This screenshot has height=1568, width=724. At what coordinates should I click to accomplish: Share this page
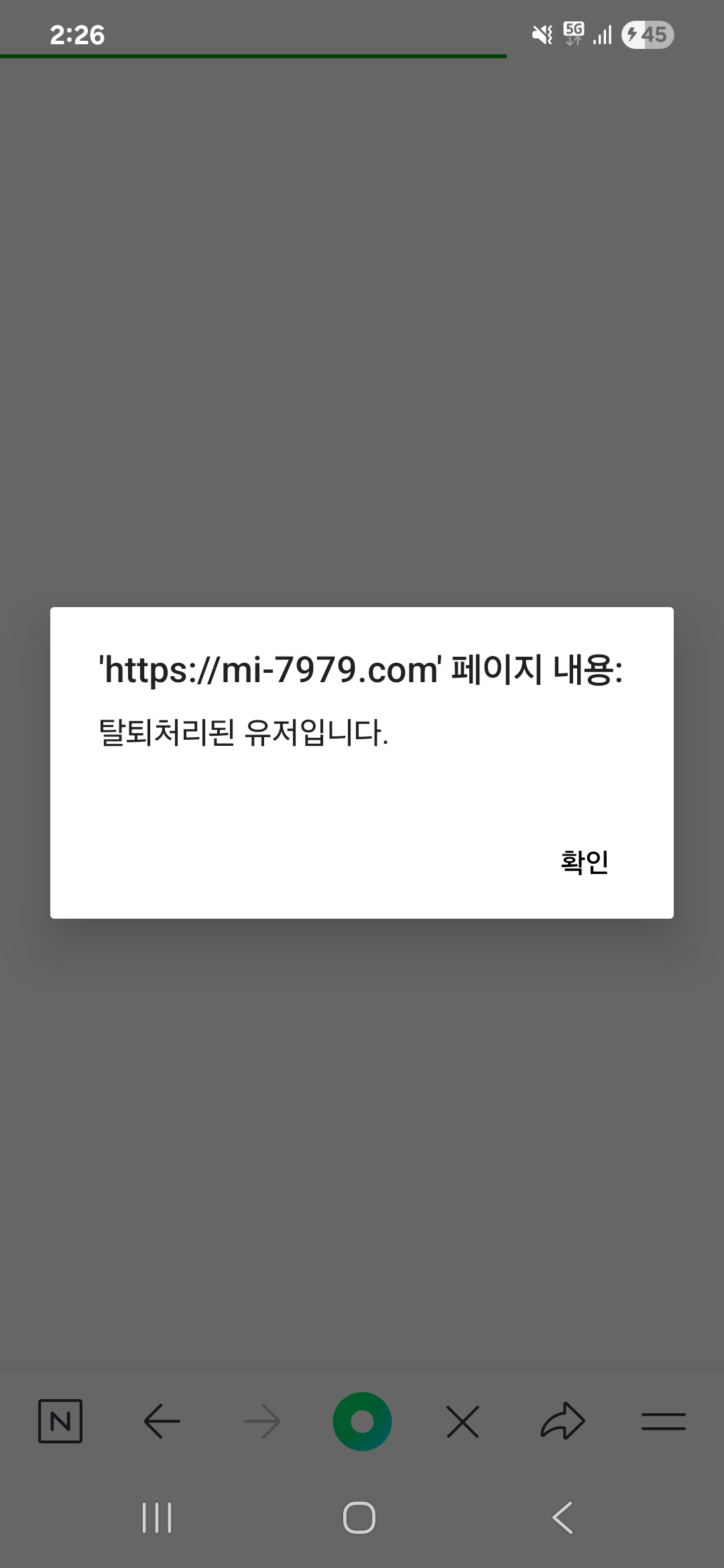click(x=562, y=1421)
